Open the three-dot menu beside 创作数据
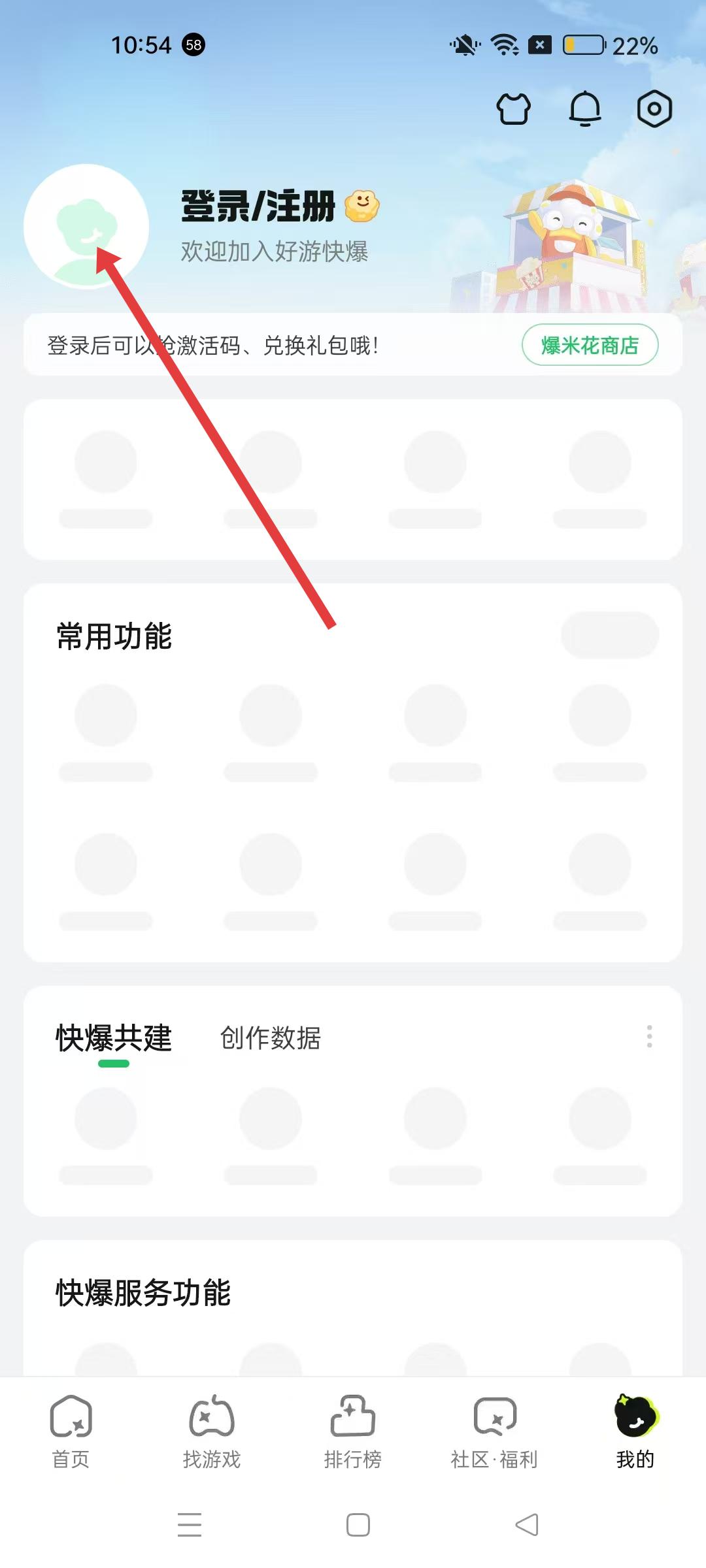This screenshot has height=1568, width=706. pyautogui.click(x=649, y=1036)
